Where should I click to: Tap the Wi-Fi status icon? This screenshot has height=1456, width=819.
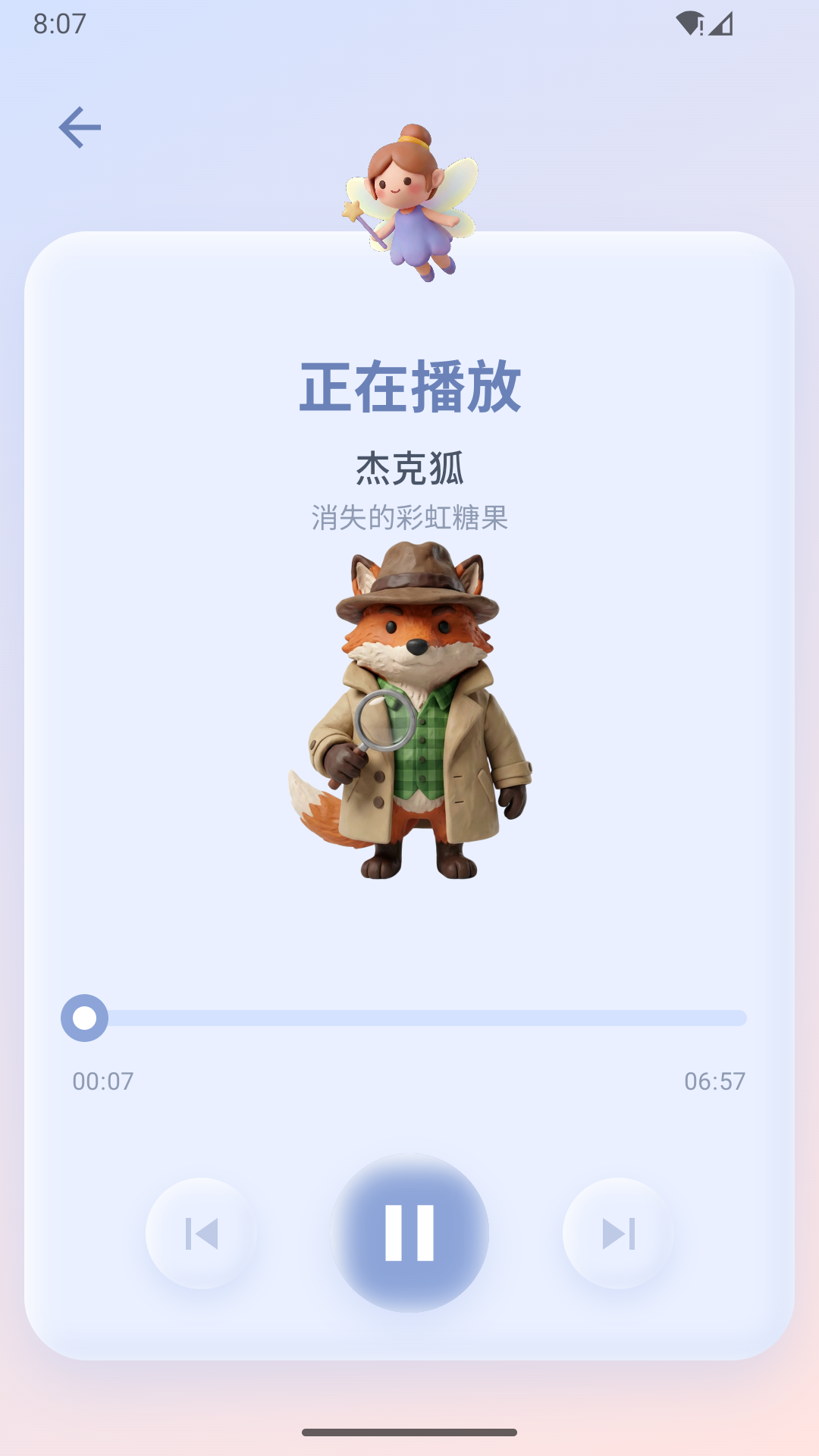[692, 23]
